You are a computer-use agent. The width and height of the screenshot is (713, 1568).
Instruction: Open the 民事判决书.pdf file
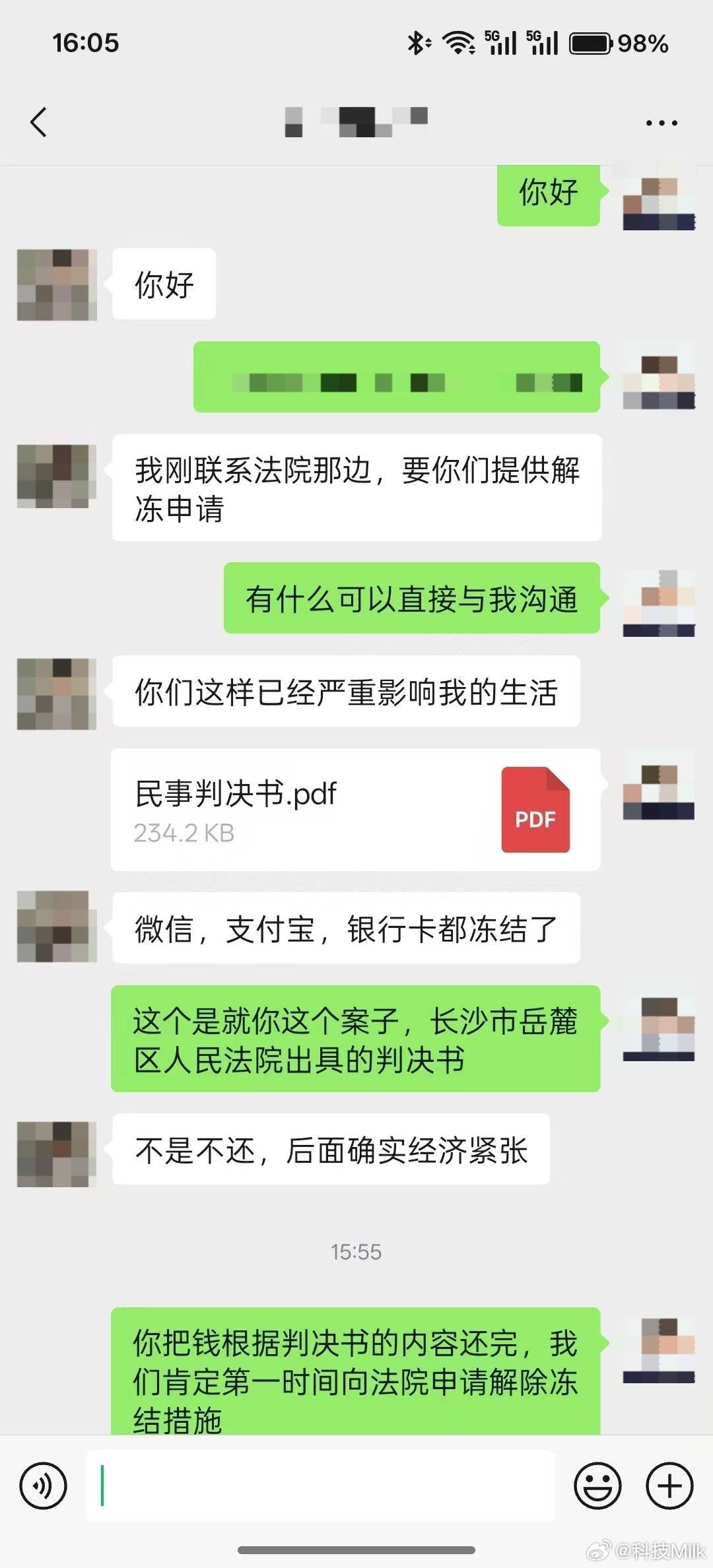pos(355,810)
